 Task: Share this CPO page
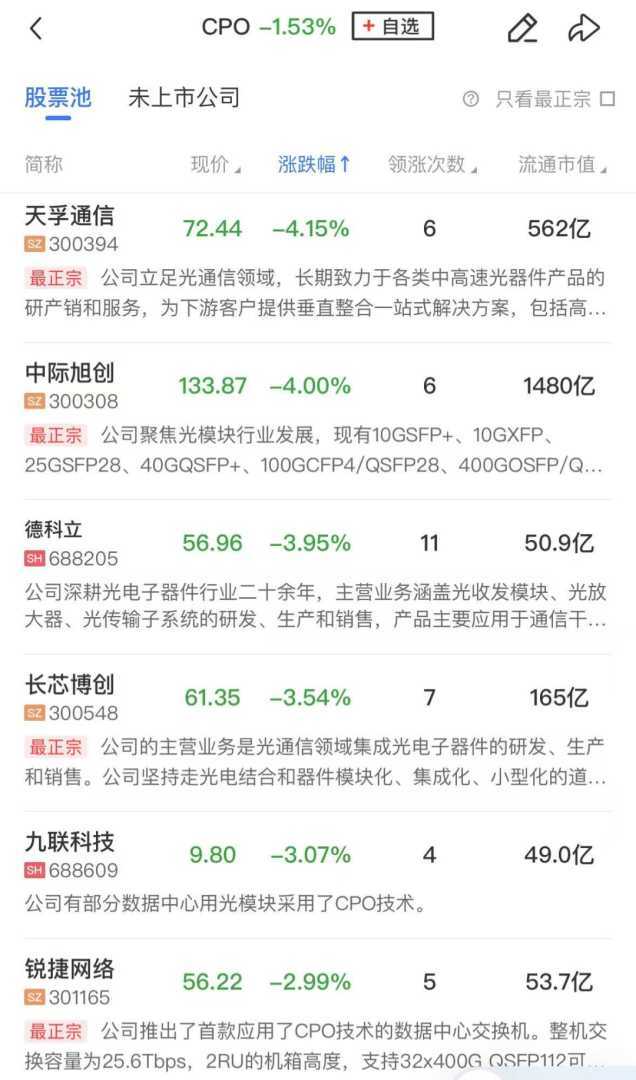(583, 28)
